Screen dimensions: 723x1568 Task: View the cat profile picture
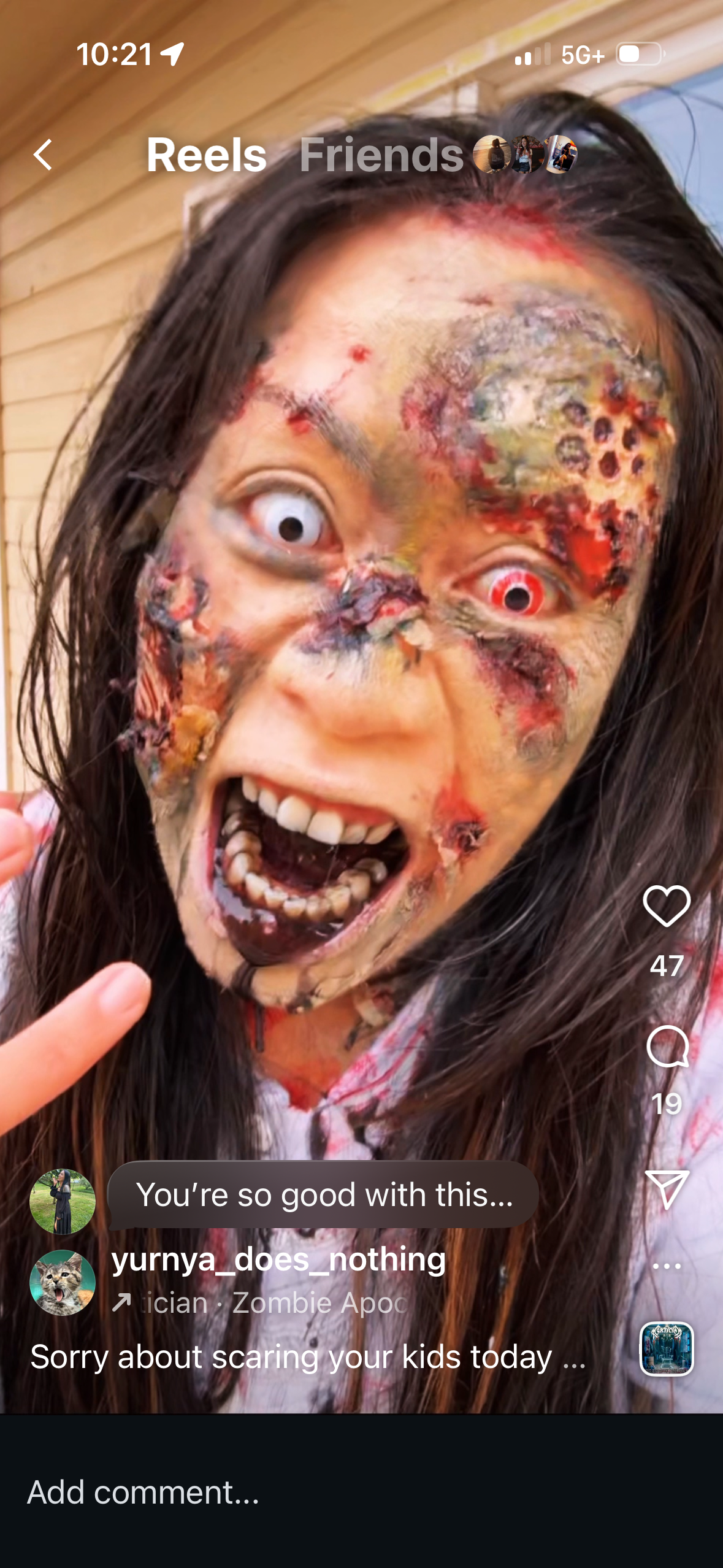click(63, 1282)
